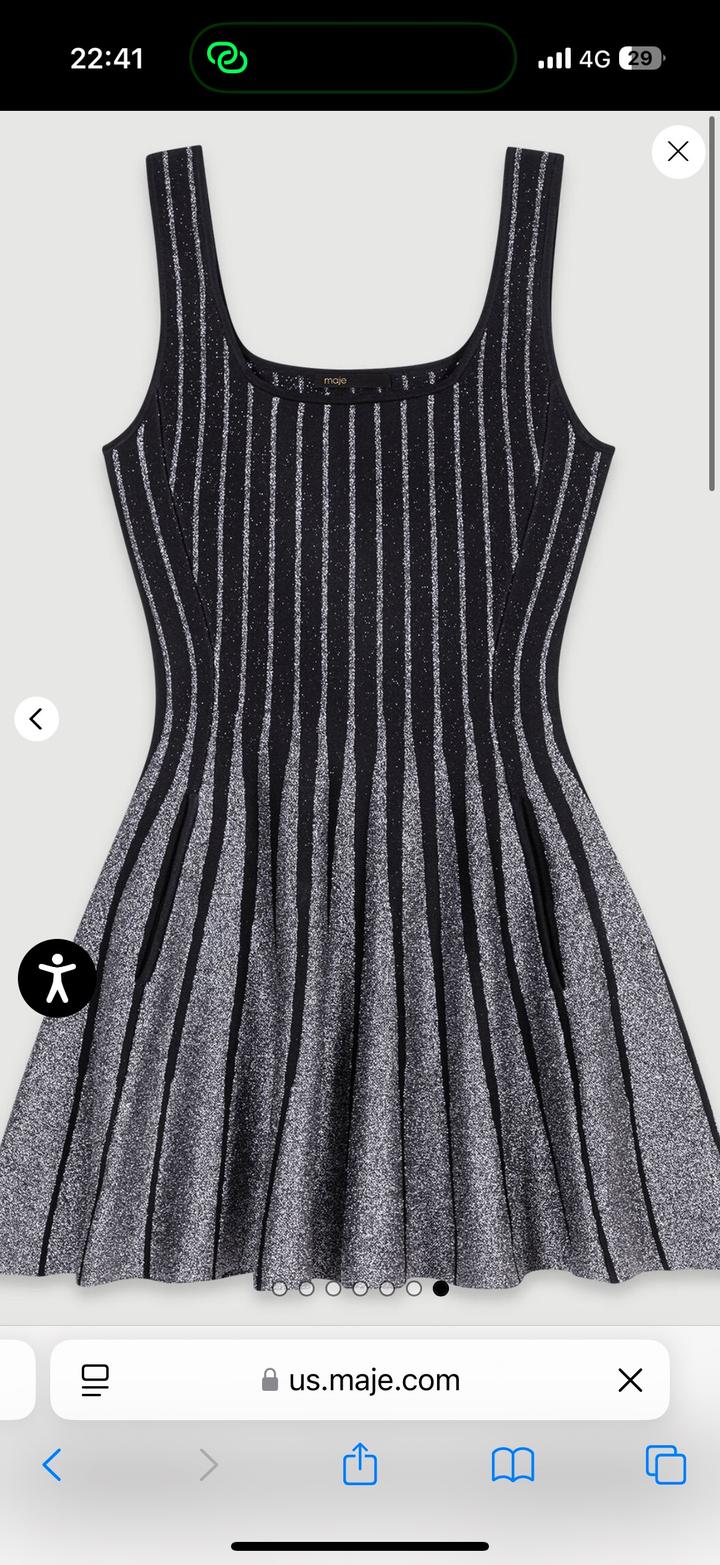Open the Safari page menu icon
Screen dimensions: 720x1565
95,1380
